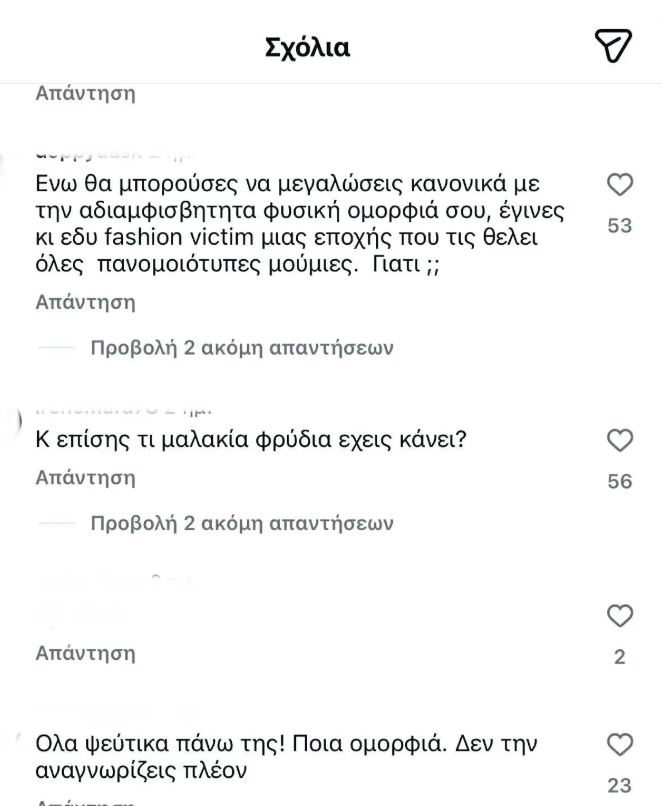662x806 pixels.
Task: Reply to the fashion victim comment
Action: (85, 302)
